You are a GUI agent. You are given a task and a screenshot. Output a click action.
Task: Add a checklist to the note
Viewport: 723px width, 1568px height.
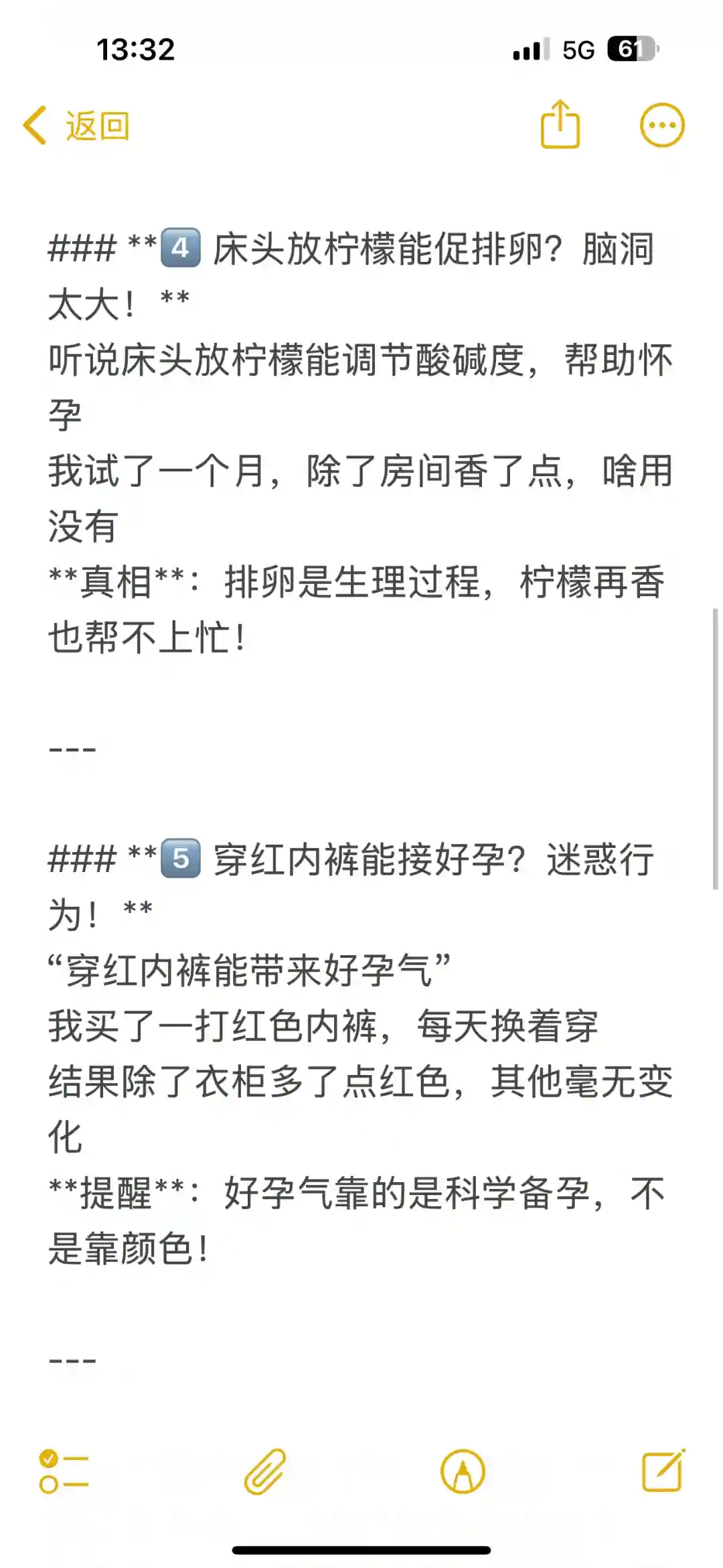point(64,1472)
